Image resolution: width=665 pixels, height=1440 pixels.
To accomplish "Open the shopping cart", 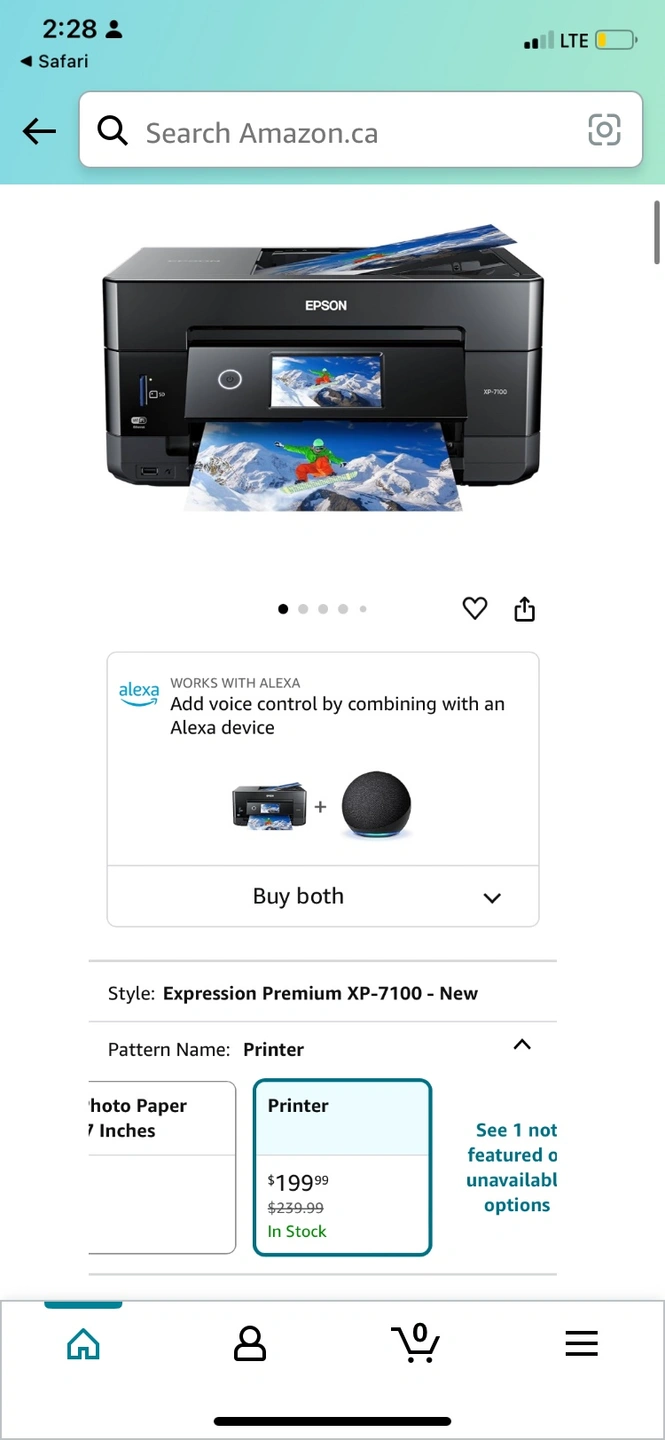I will point(415,1343).
